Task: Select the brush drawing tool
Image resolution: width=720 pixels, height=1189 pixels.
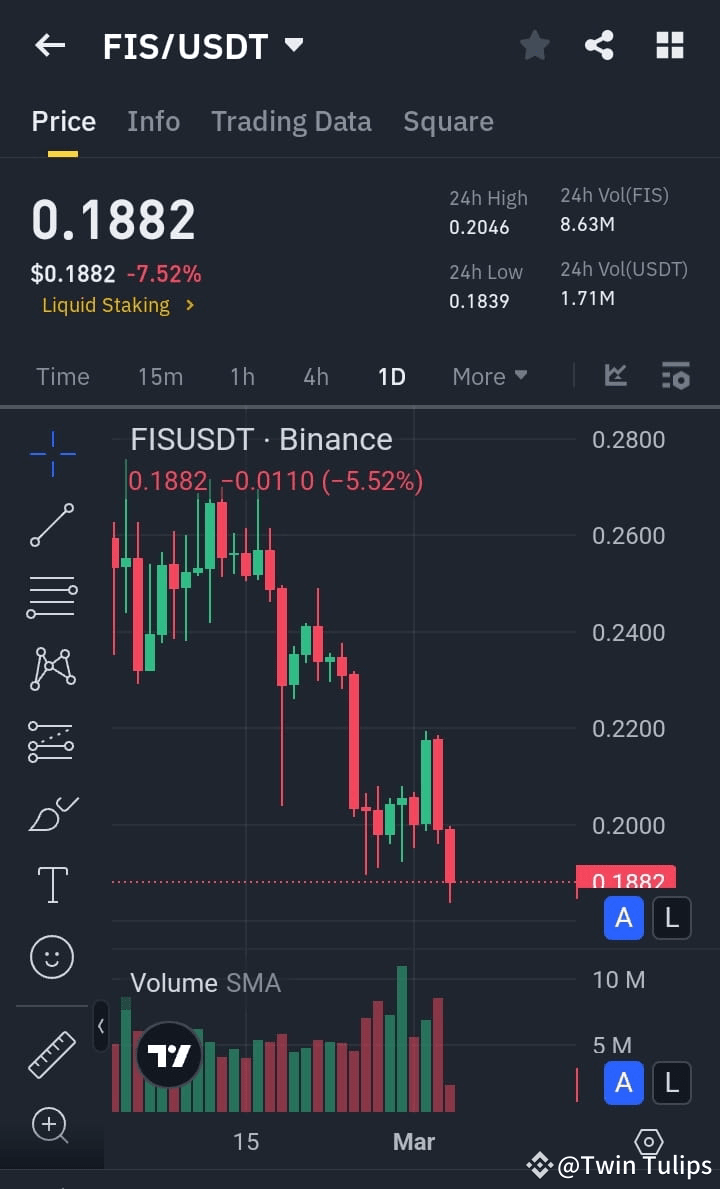Action: pyautogui.click(x=51, y=813)
